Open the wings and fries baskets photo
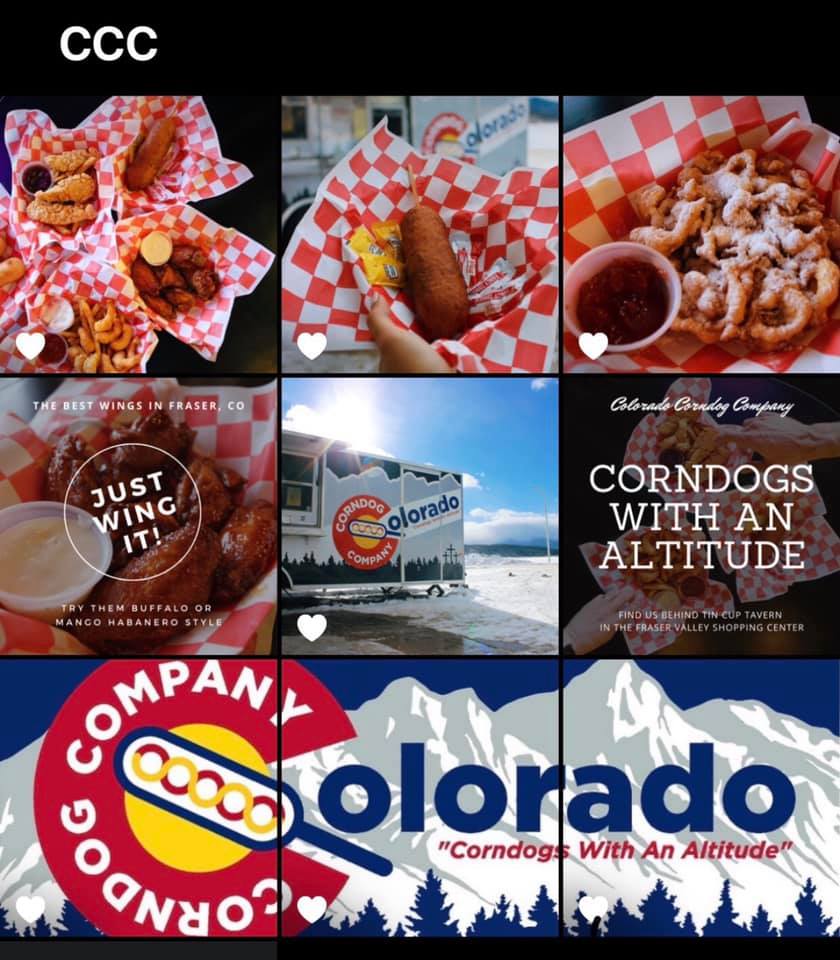This screenshot has height=960, width=840. point(138,233)
